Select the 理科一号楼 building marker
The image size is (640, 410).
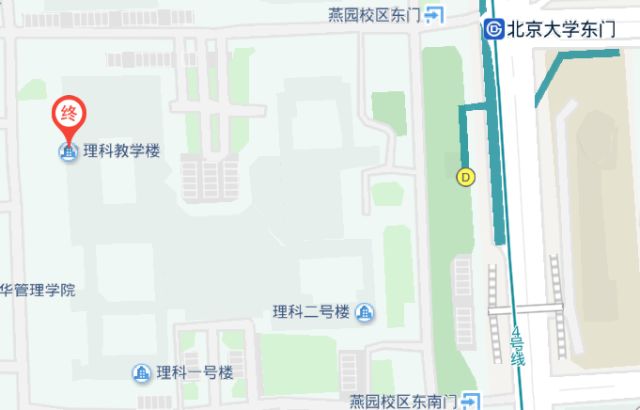tap(142, 374)
